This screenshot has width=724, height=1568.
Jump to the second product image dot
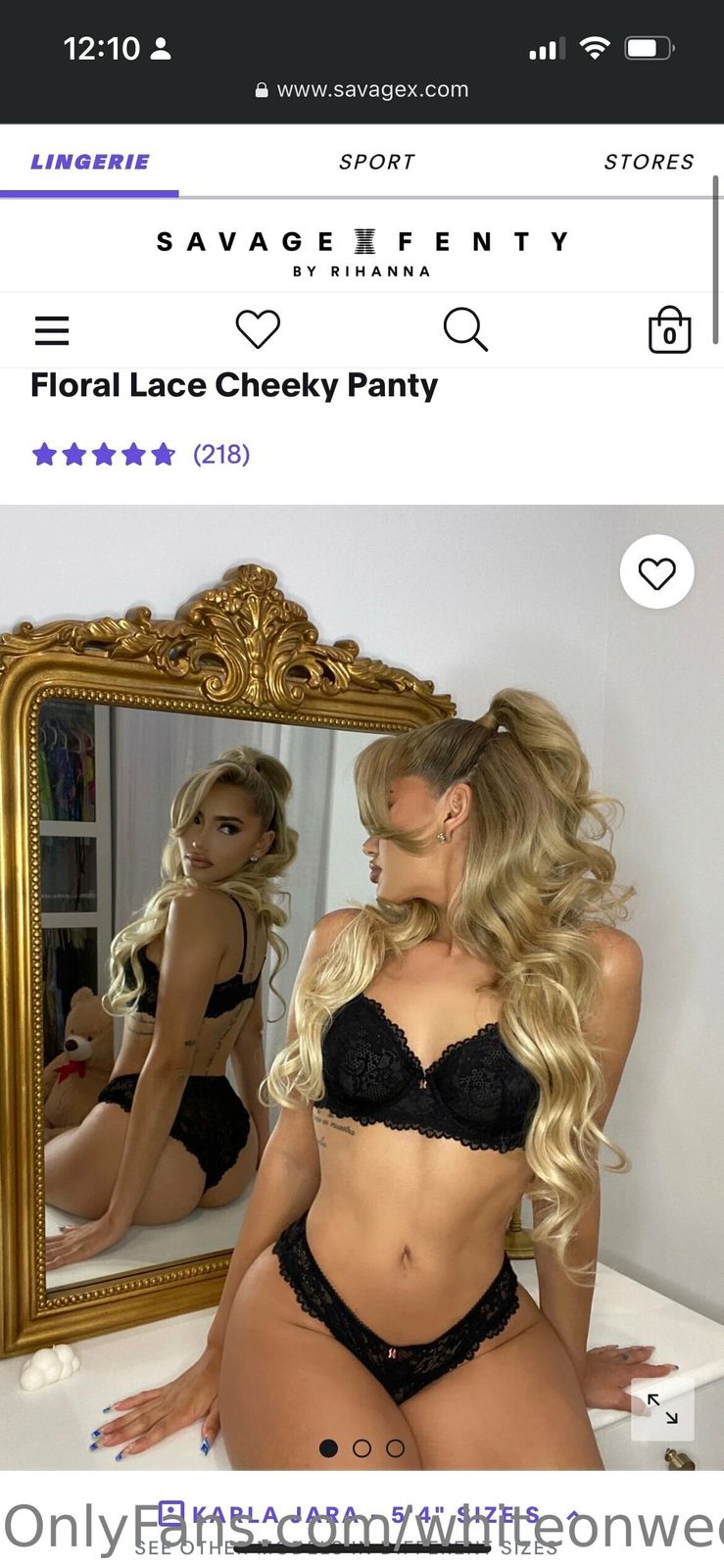tap(362, 1447)
